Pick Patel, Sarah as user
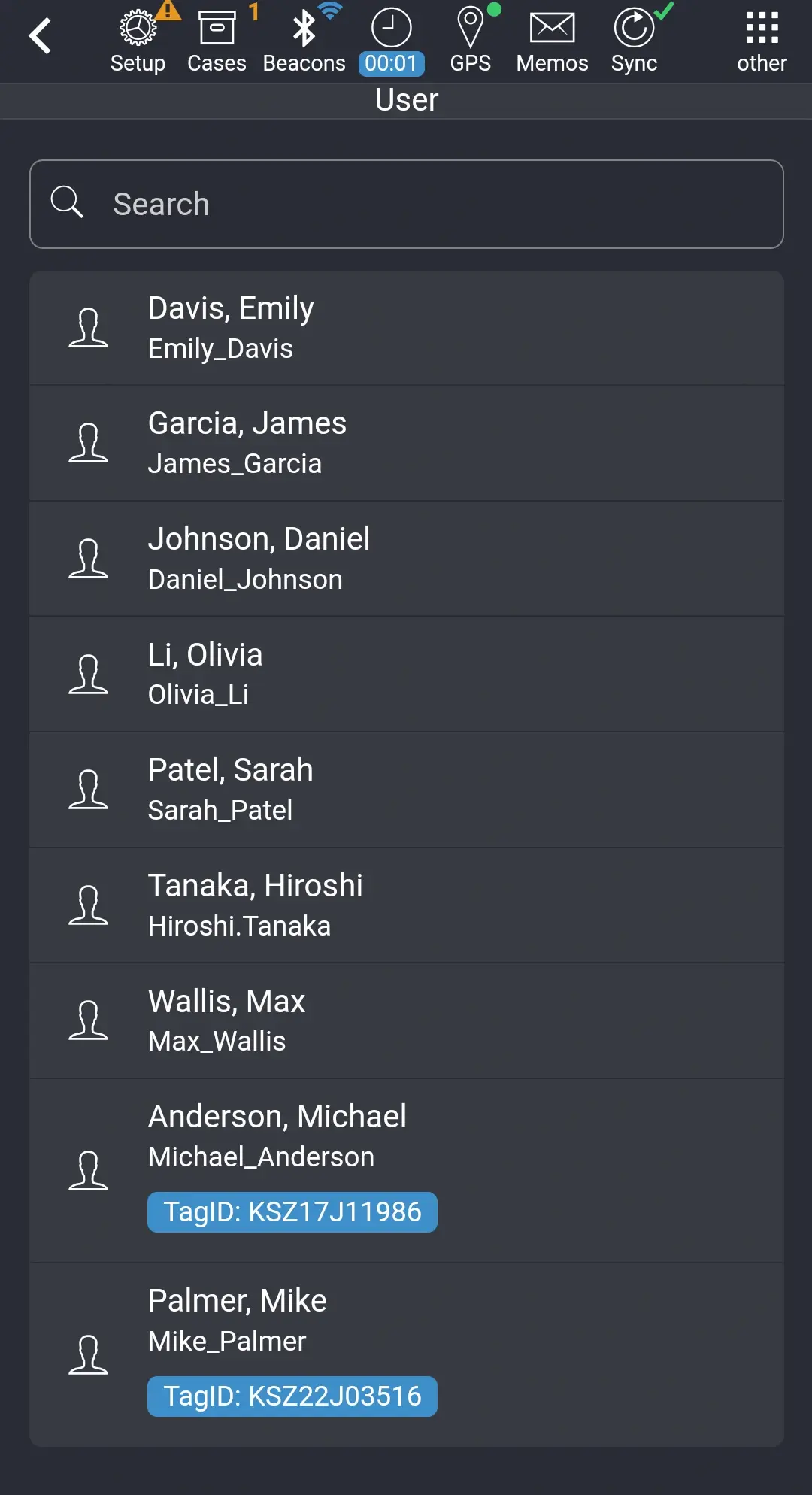812x1495 pixels. pos(406,790)
